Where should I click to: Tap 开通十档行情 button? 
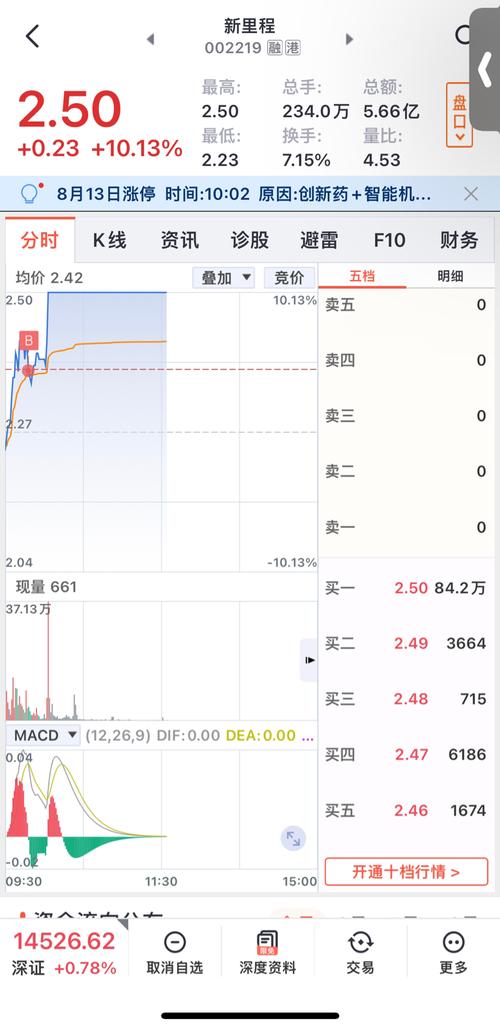[406, 872]
